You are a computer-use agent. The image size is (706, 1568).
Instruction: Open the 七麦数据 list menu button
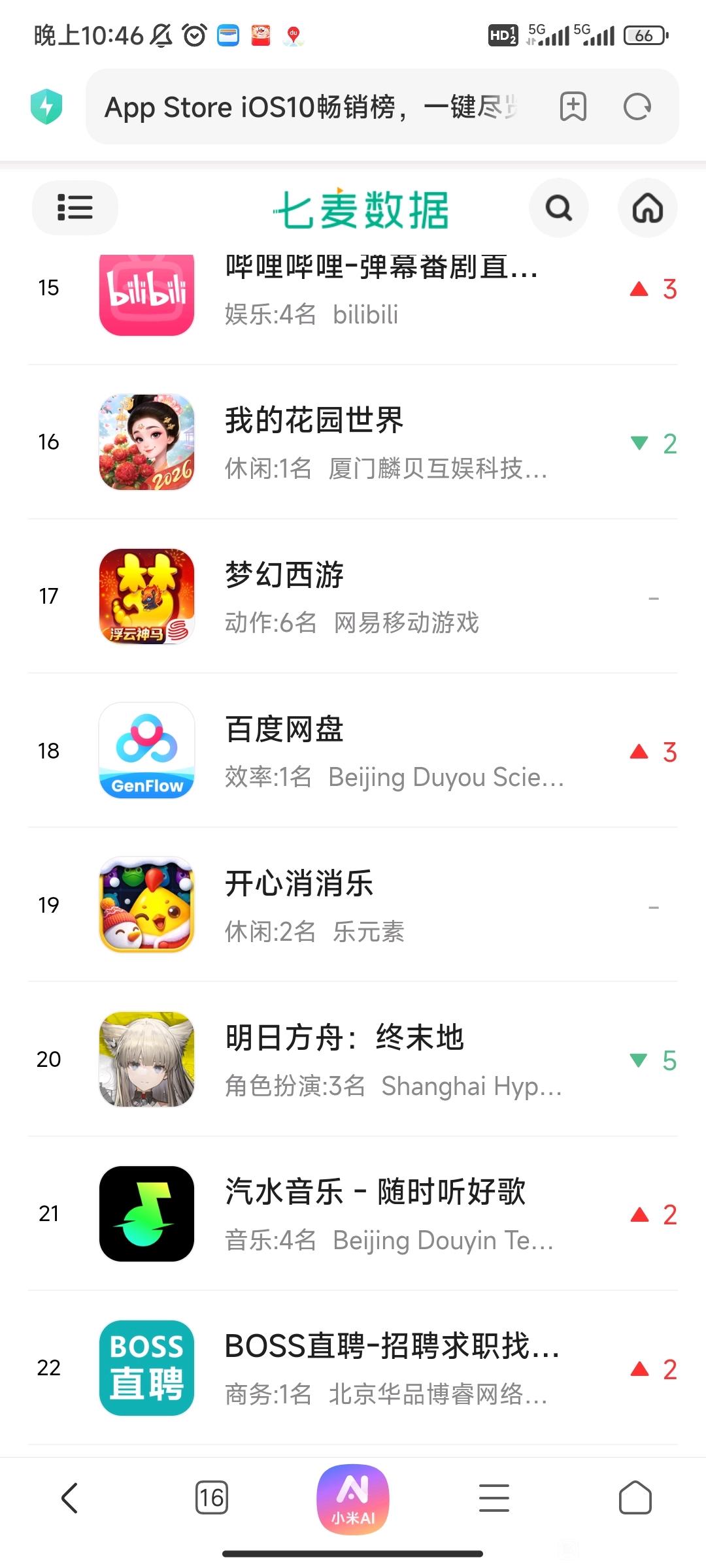[x=75, y=208]
